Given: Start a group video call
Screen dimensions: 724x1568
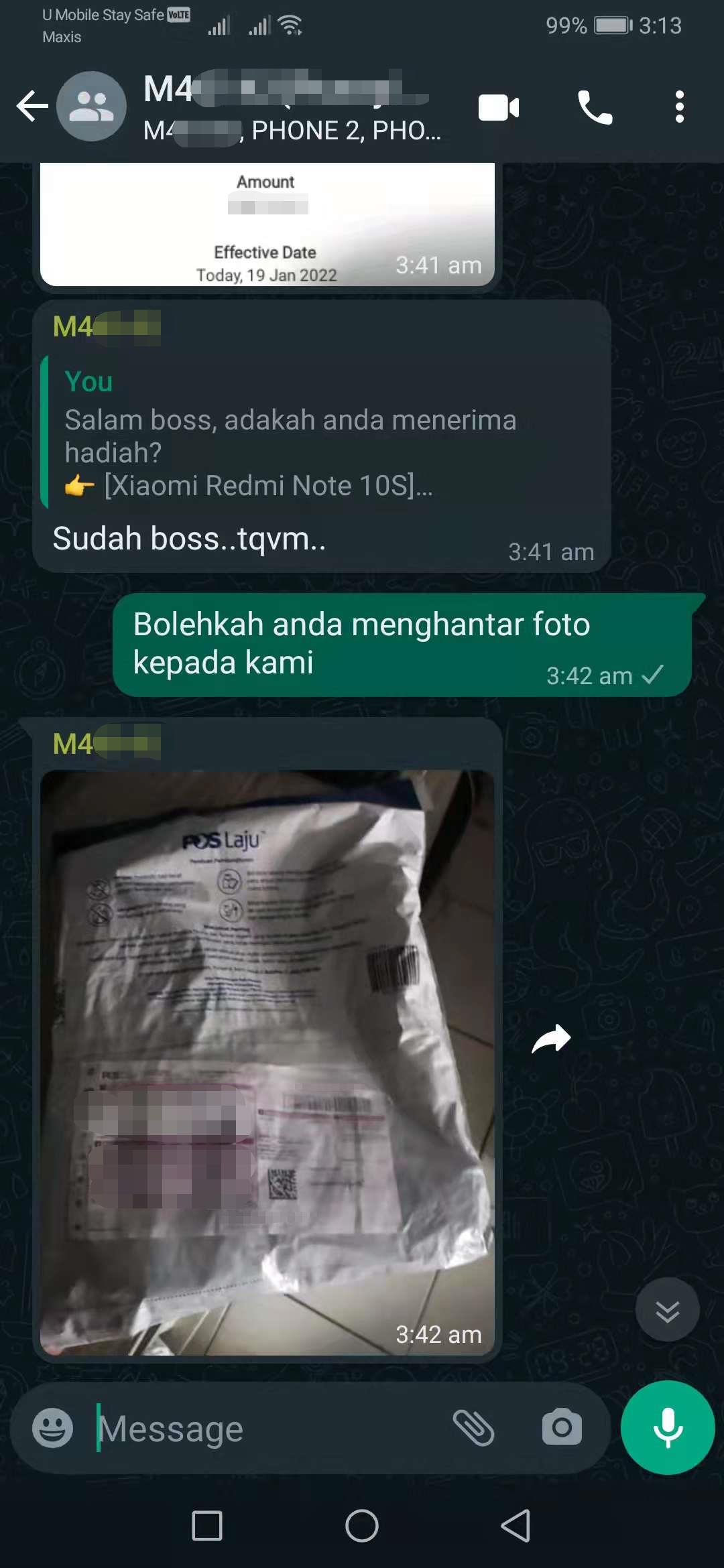Looking at the screenshot, I should click(498, 107).
